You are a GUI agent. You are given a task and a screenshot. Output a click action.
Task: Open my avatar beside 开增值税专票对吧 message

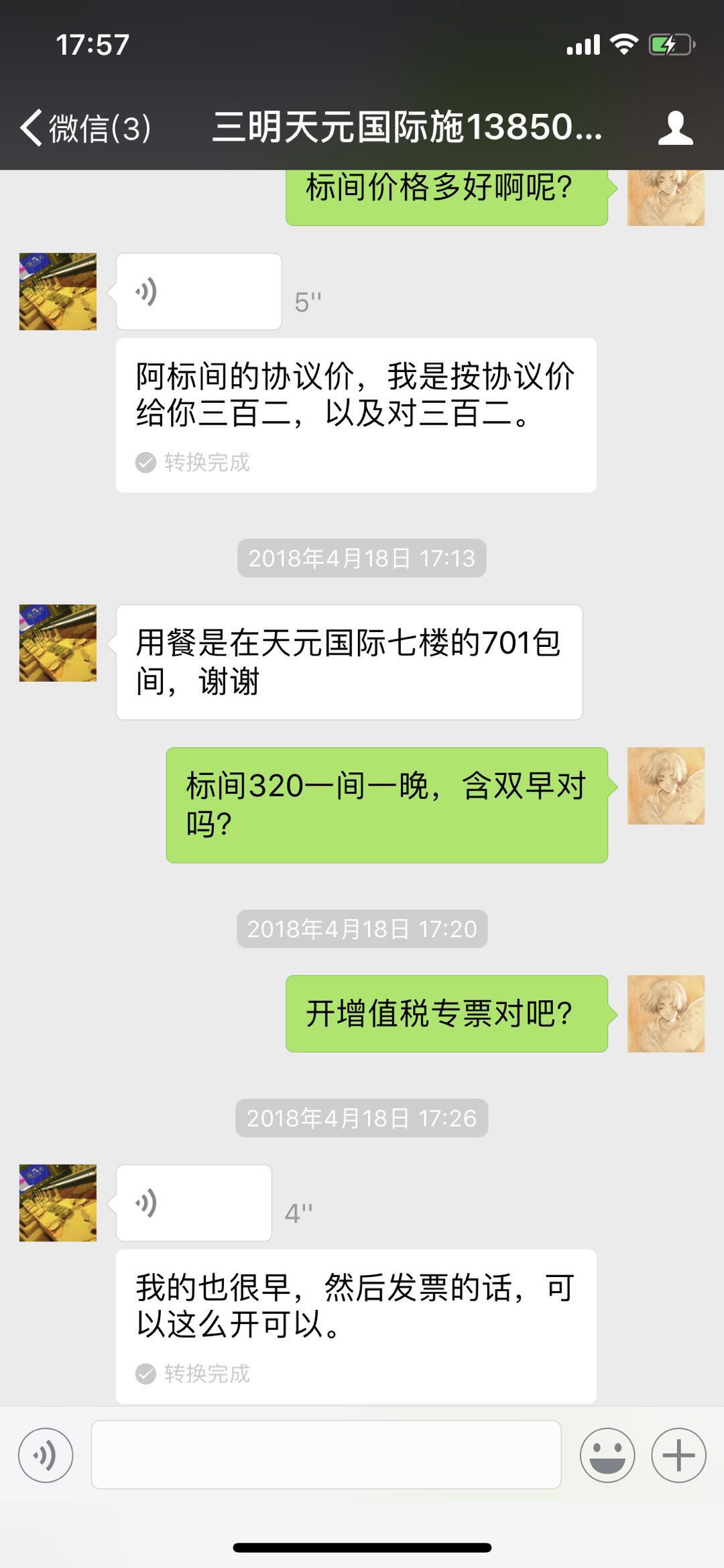(x=666, y=1014)
